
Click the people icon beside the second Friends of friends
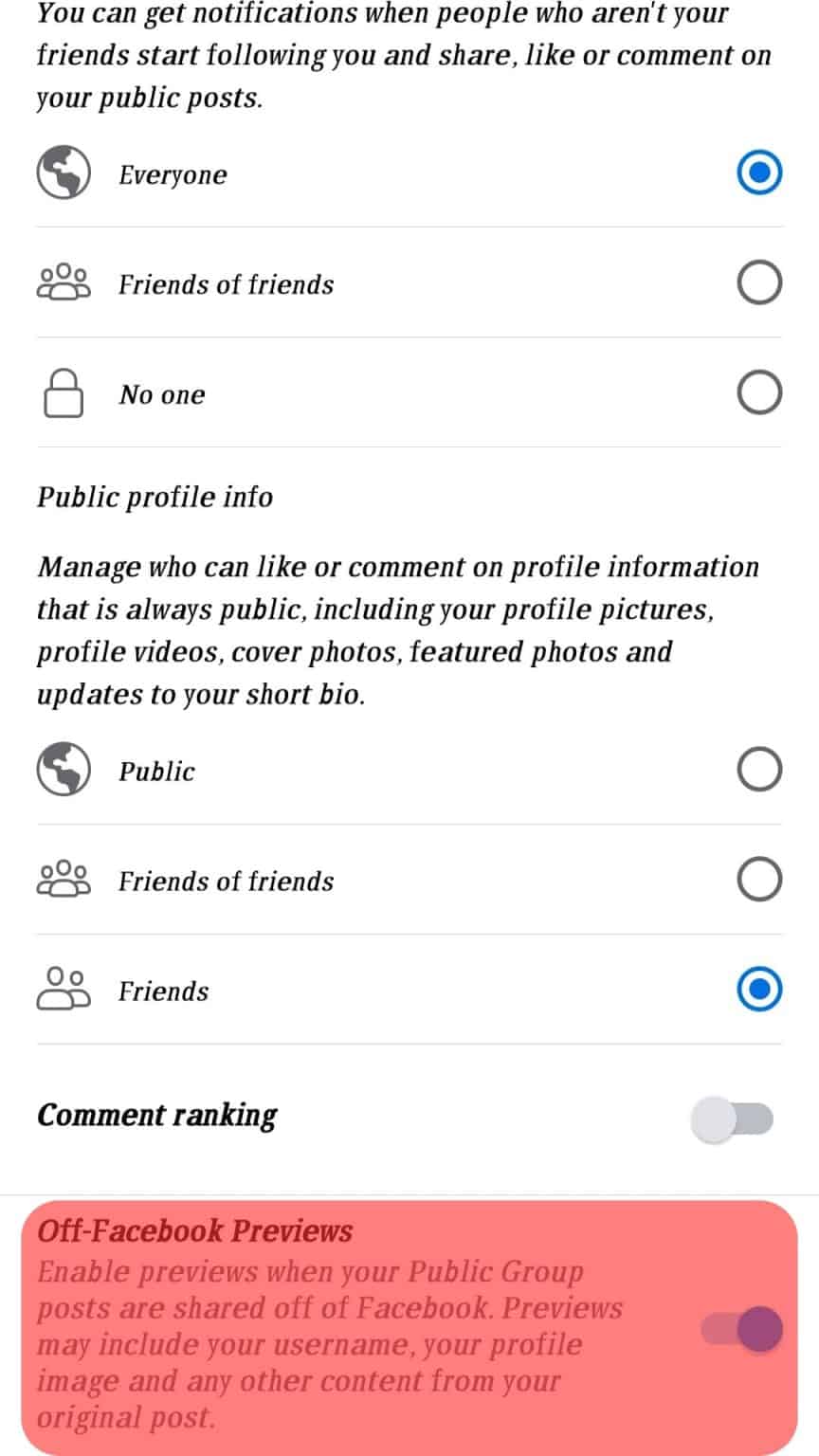click(63, 881)
